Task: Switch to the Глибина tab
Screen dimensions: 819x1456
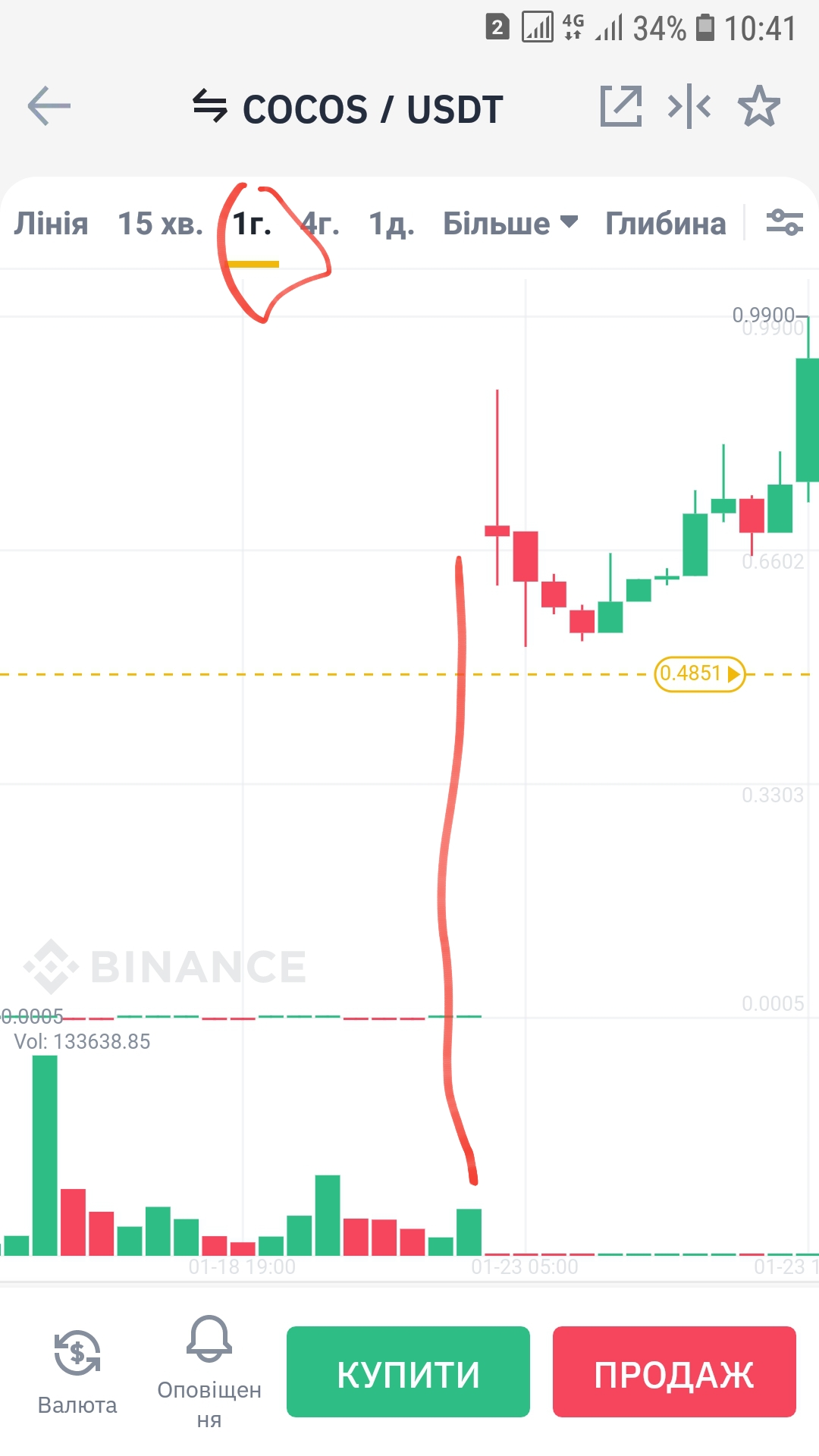Action: (x=665, y=224)
